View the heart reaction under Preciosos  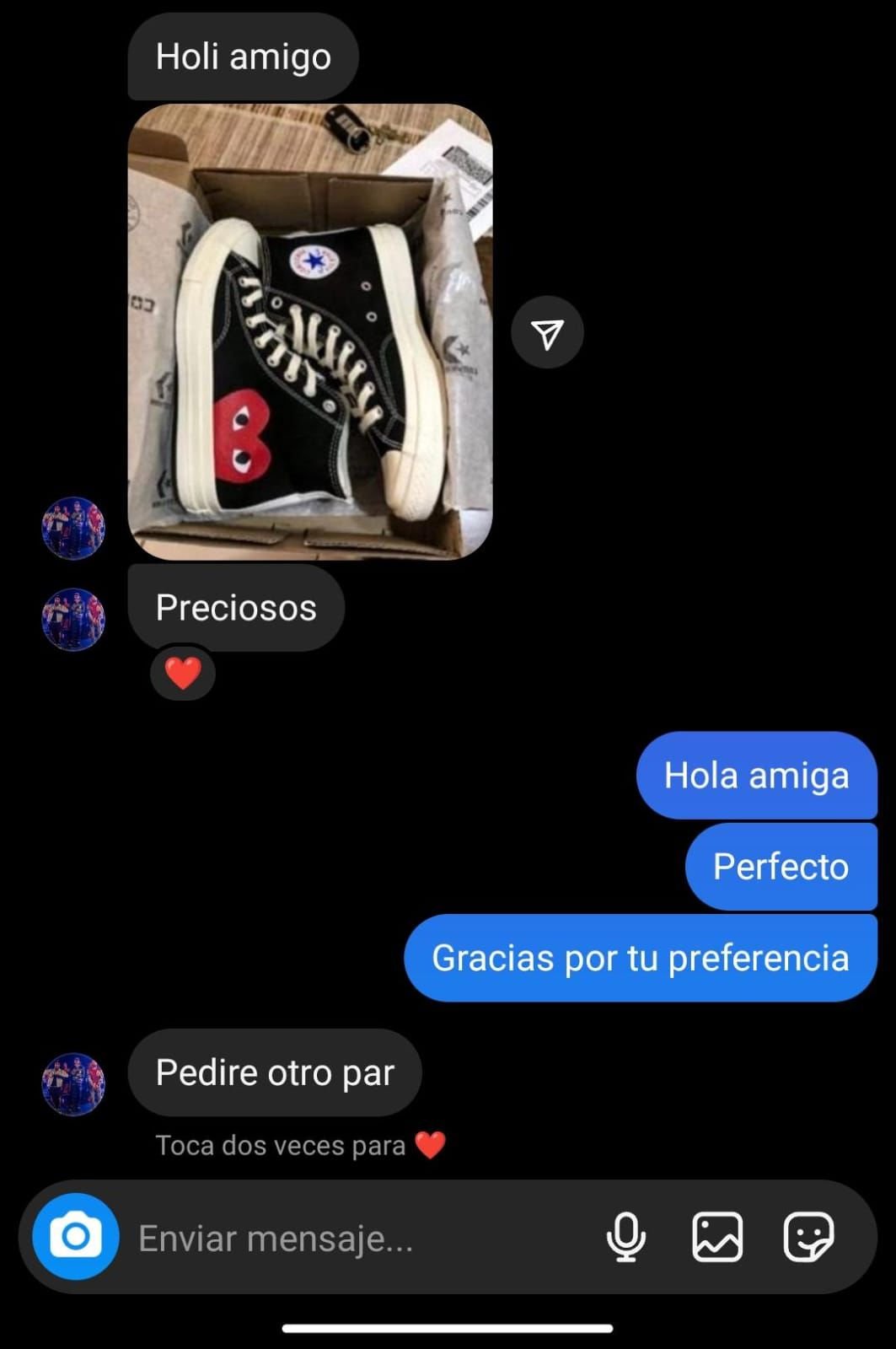183,673
